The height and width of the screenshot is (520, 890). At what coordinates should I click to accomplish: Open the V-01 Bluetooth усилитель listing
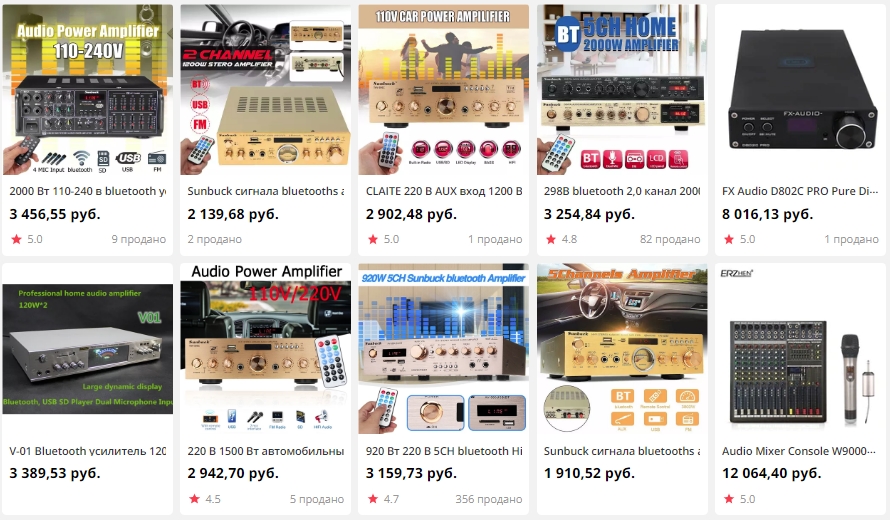tap(87, 451)
